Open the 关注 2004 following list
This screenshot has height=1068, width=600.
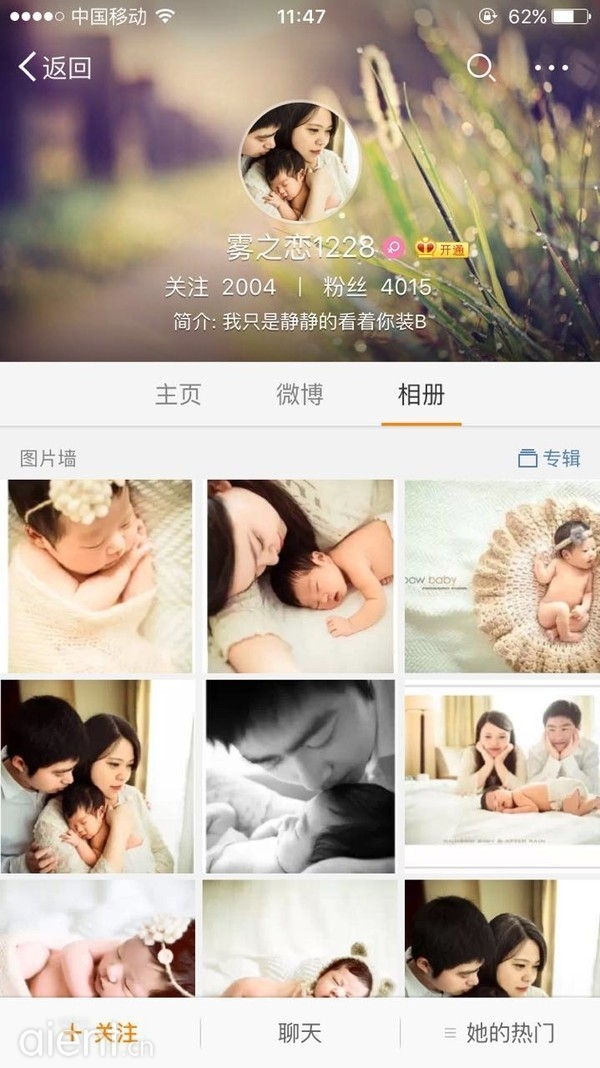[220, 287]
